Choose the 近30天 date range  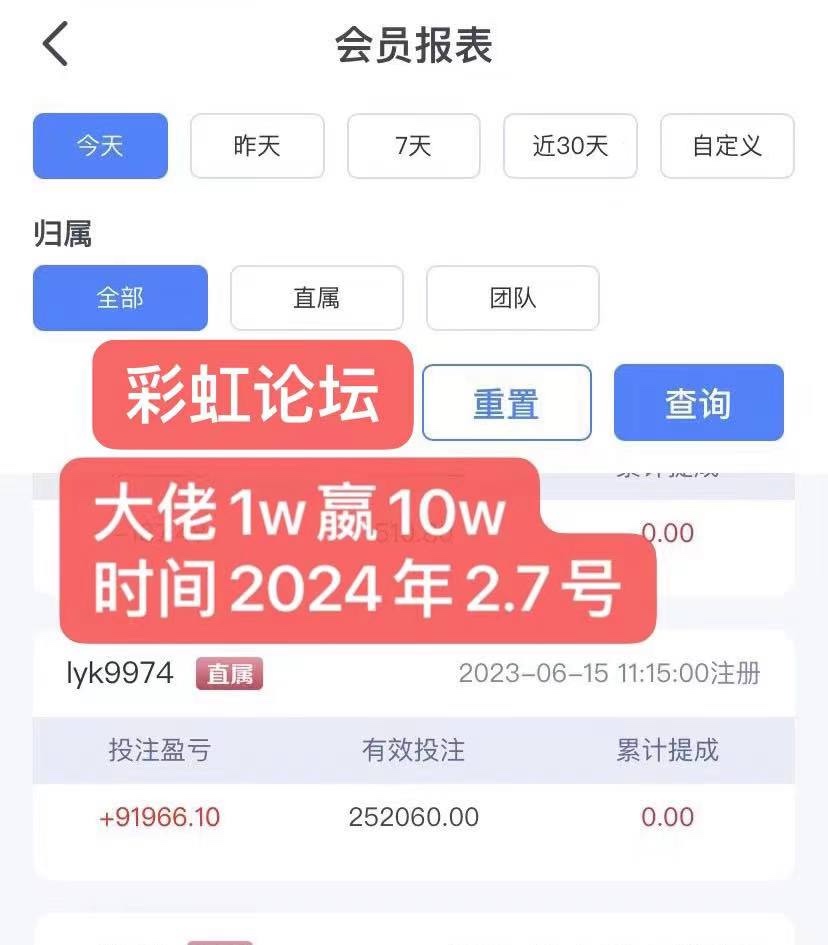(570, 146)
